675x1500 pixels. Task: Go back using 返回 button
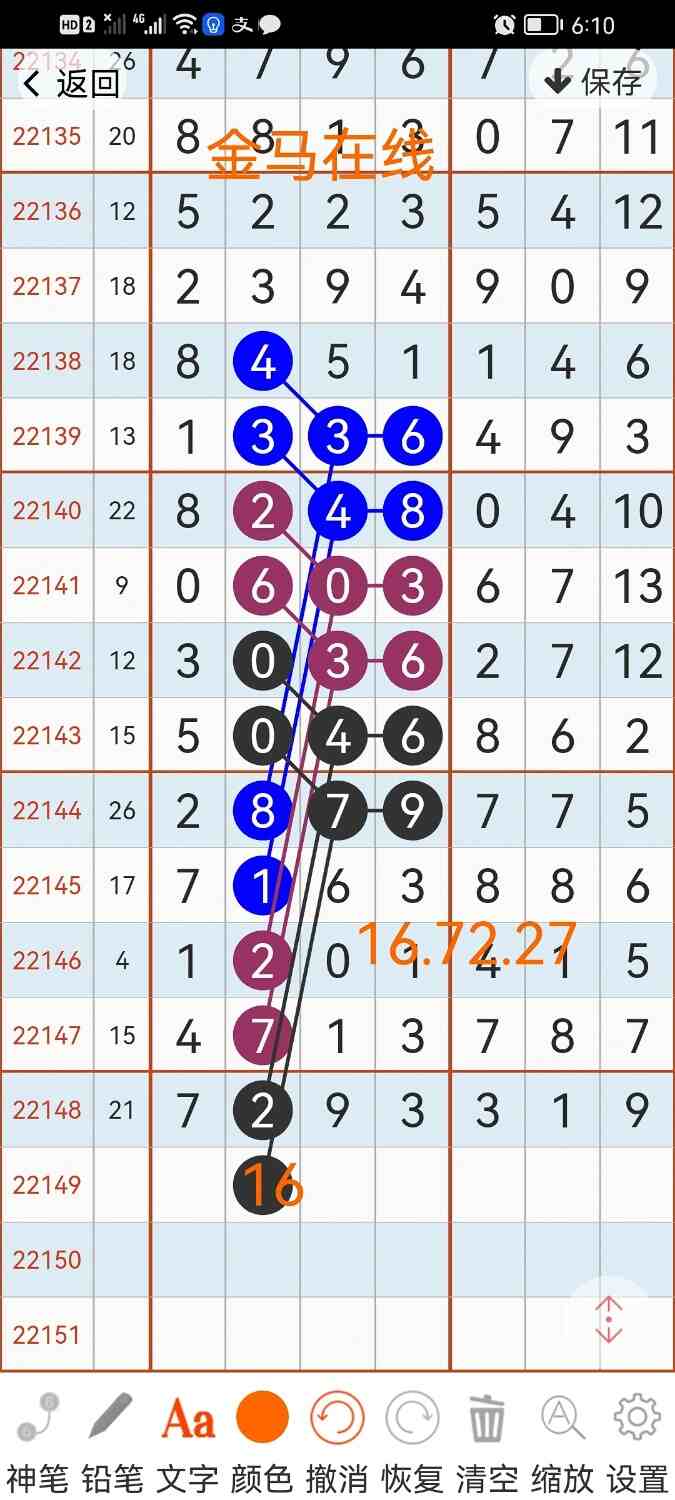[x=72, y=84]
